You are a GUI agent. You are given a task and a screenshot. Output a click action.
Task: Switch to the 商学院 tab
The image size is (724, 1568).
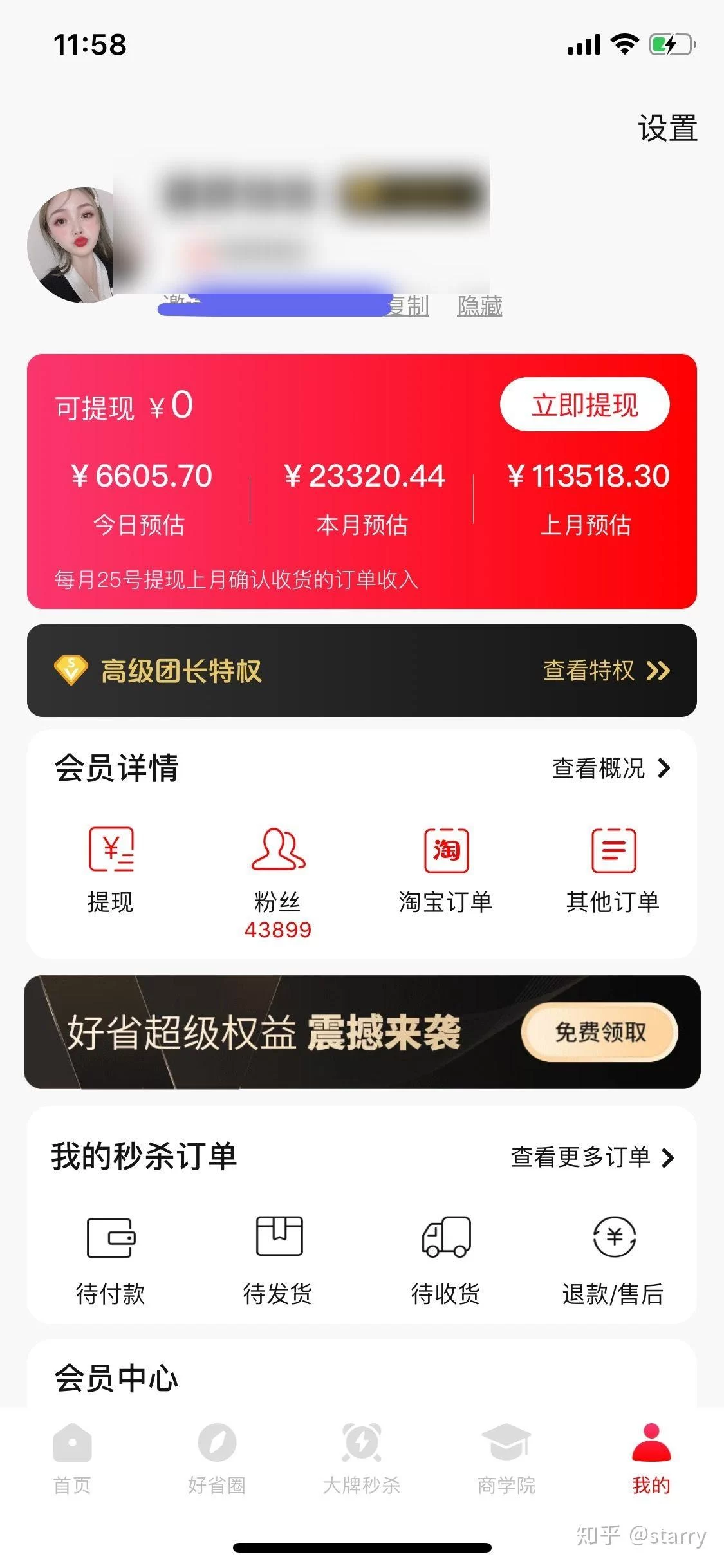[506, 1459]
